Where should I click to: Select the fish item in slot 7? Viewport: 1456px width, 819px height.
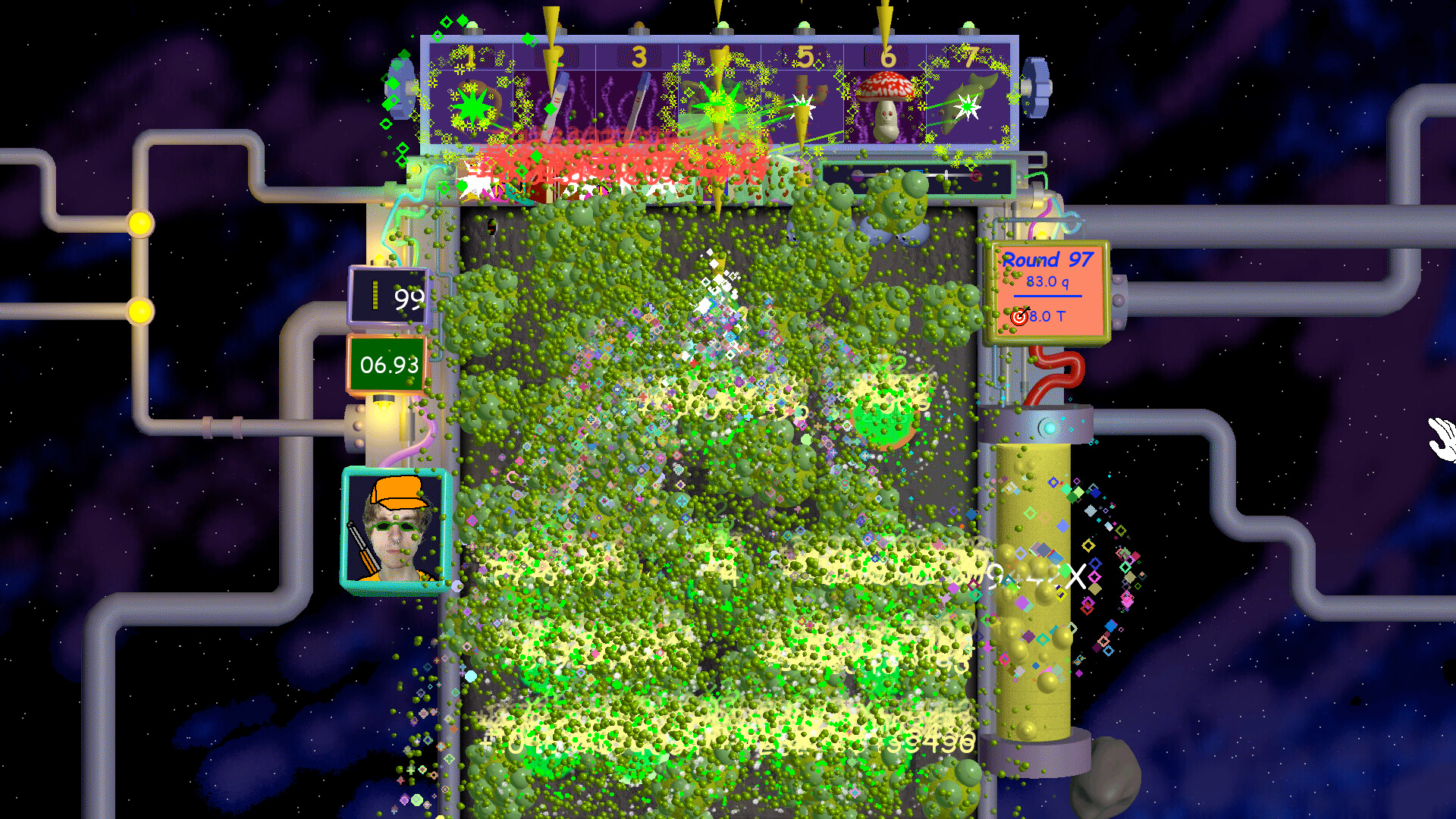pyautogui.click(x=968, y=101)
